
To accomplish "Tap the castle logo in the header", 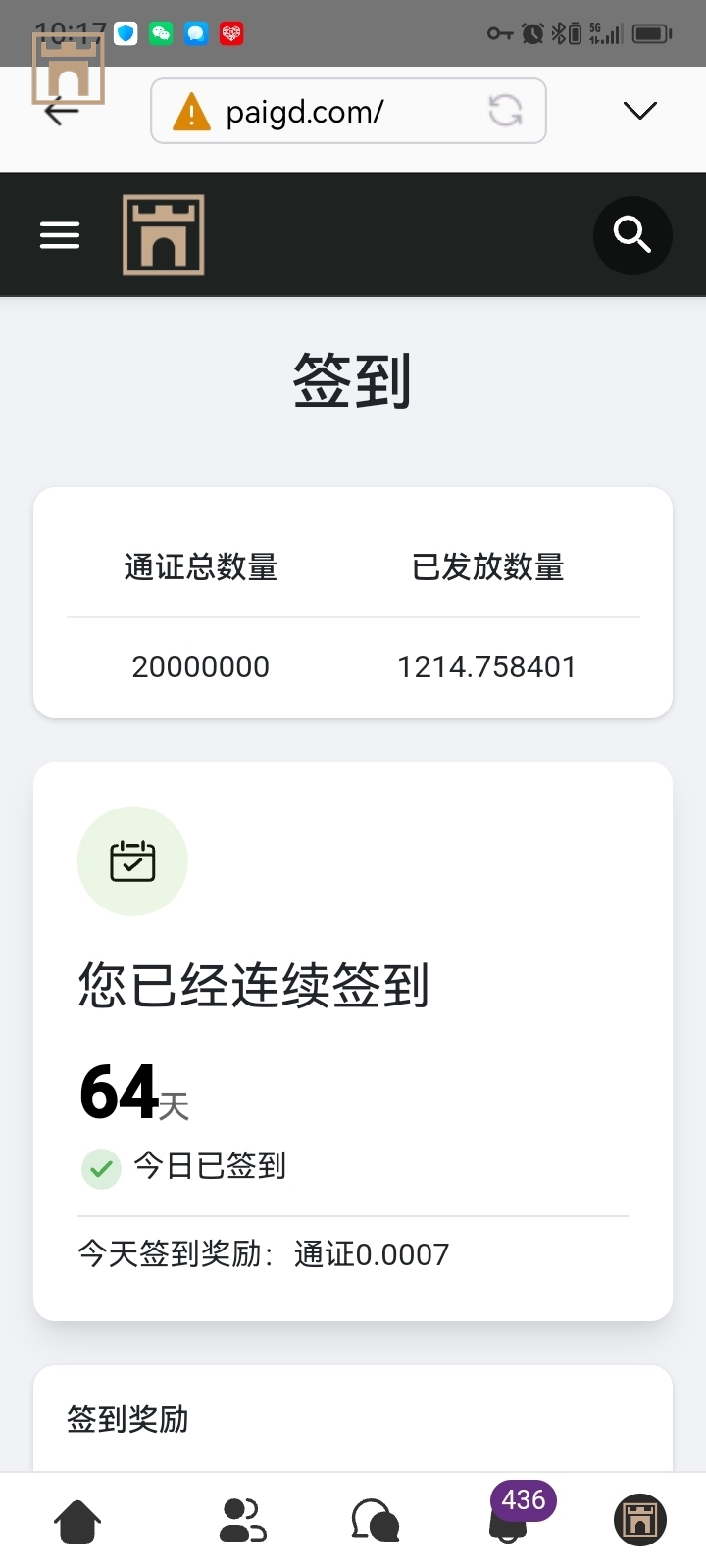I will point(163,235).
